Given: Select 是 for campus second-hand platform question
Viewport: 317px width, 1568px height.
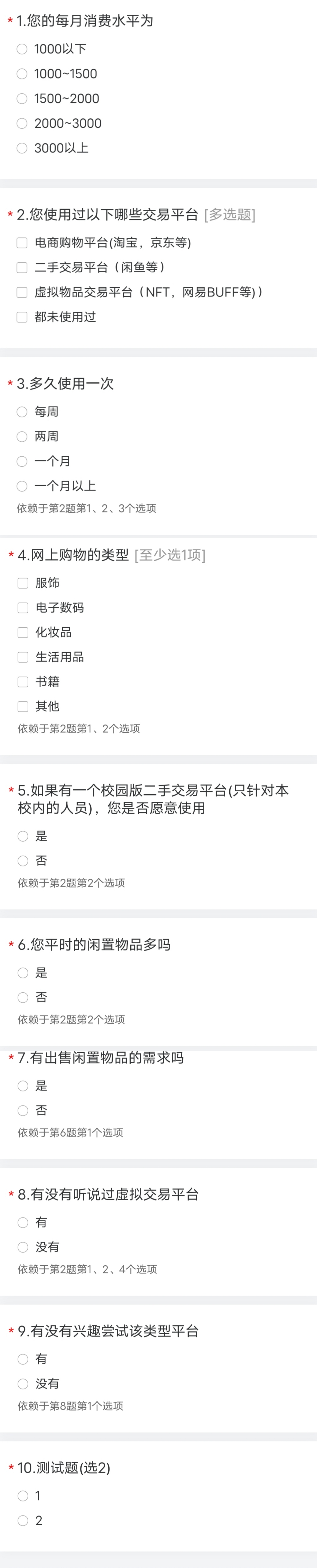Looking at the screenshot, I should [x=23, y=836].
